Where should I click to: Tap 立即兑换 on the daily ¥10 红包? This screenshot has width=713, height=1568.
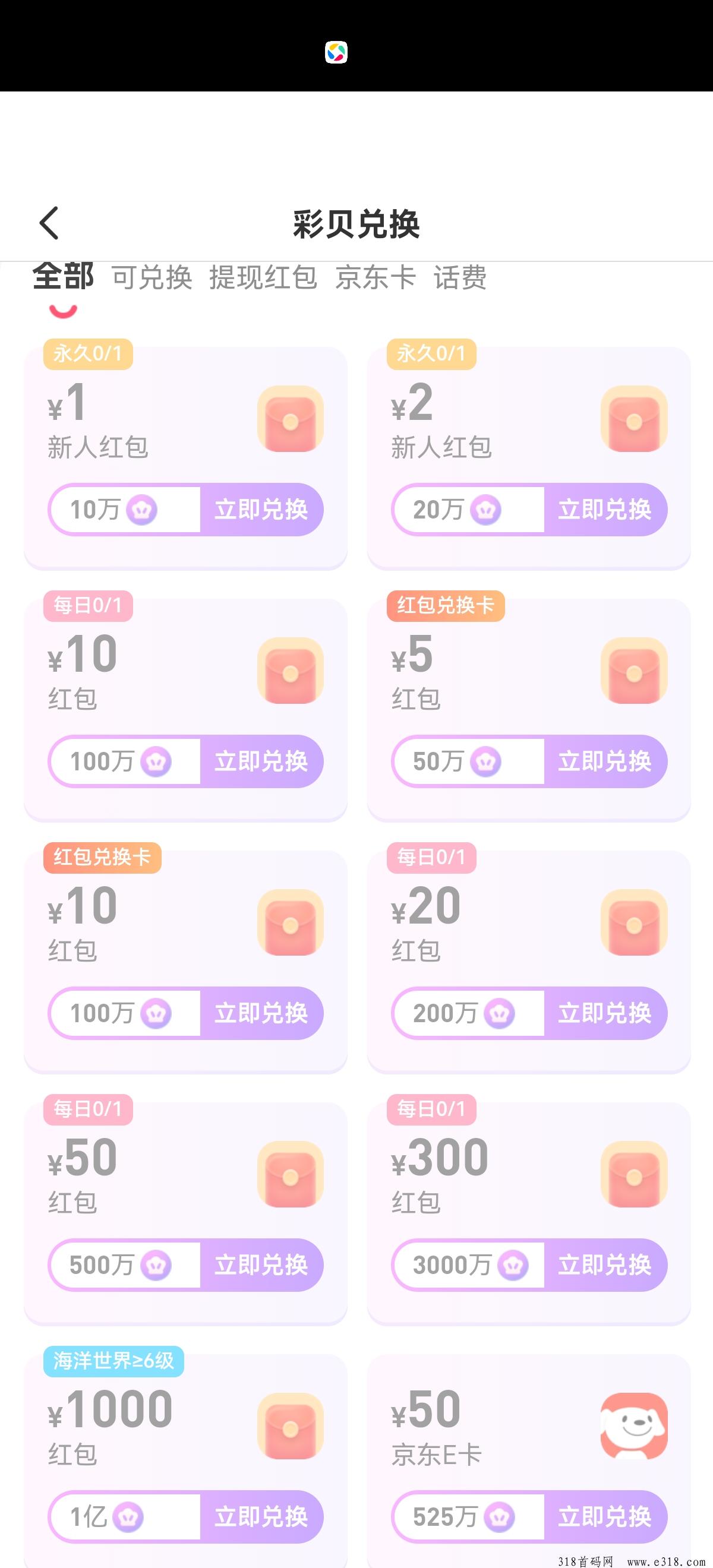261,761
